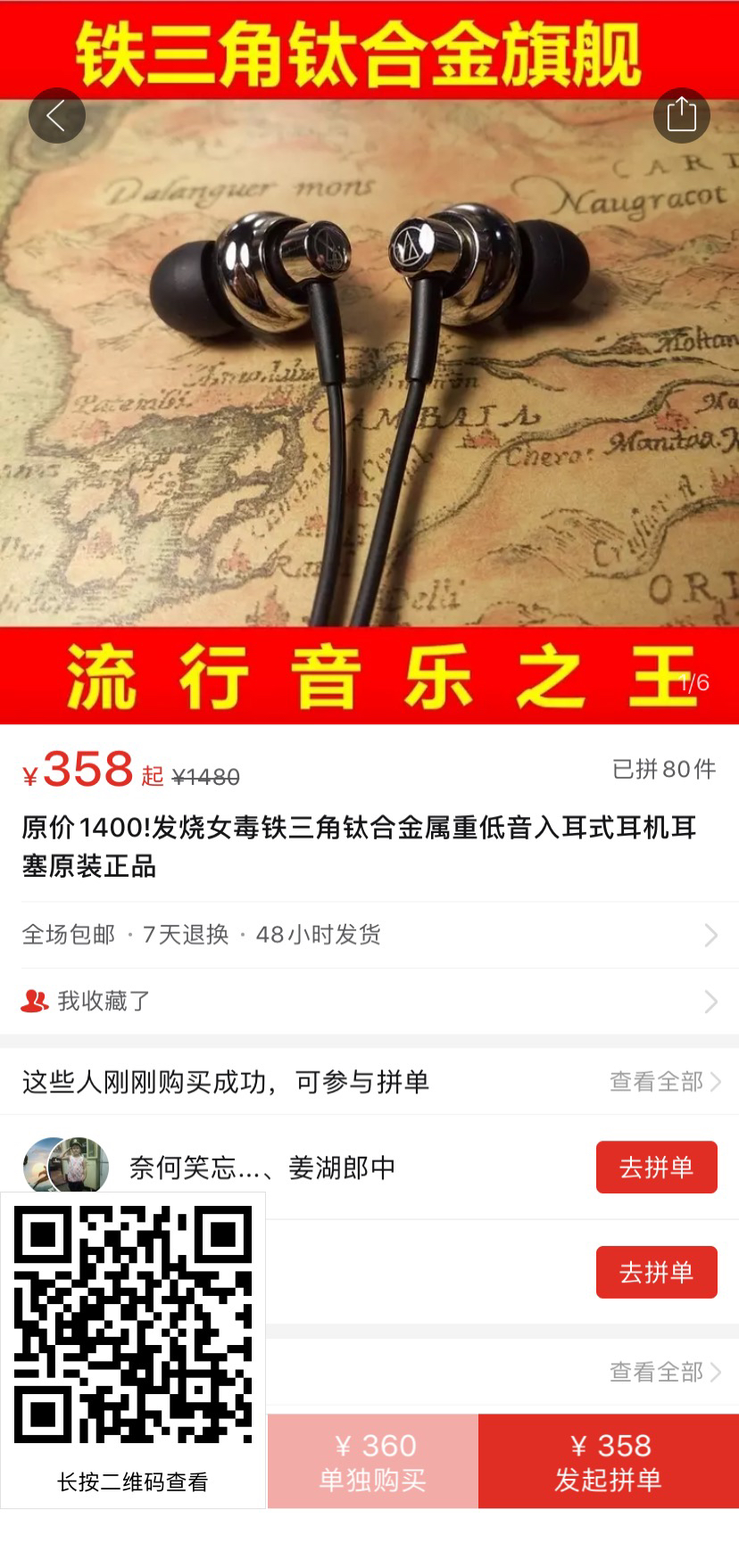The width and height of the screenshot is (739, 1568).
Task: Buy alone for ¥360 with 单独购买
Action: (373, 1461)
